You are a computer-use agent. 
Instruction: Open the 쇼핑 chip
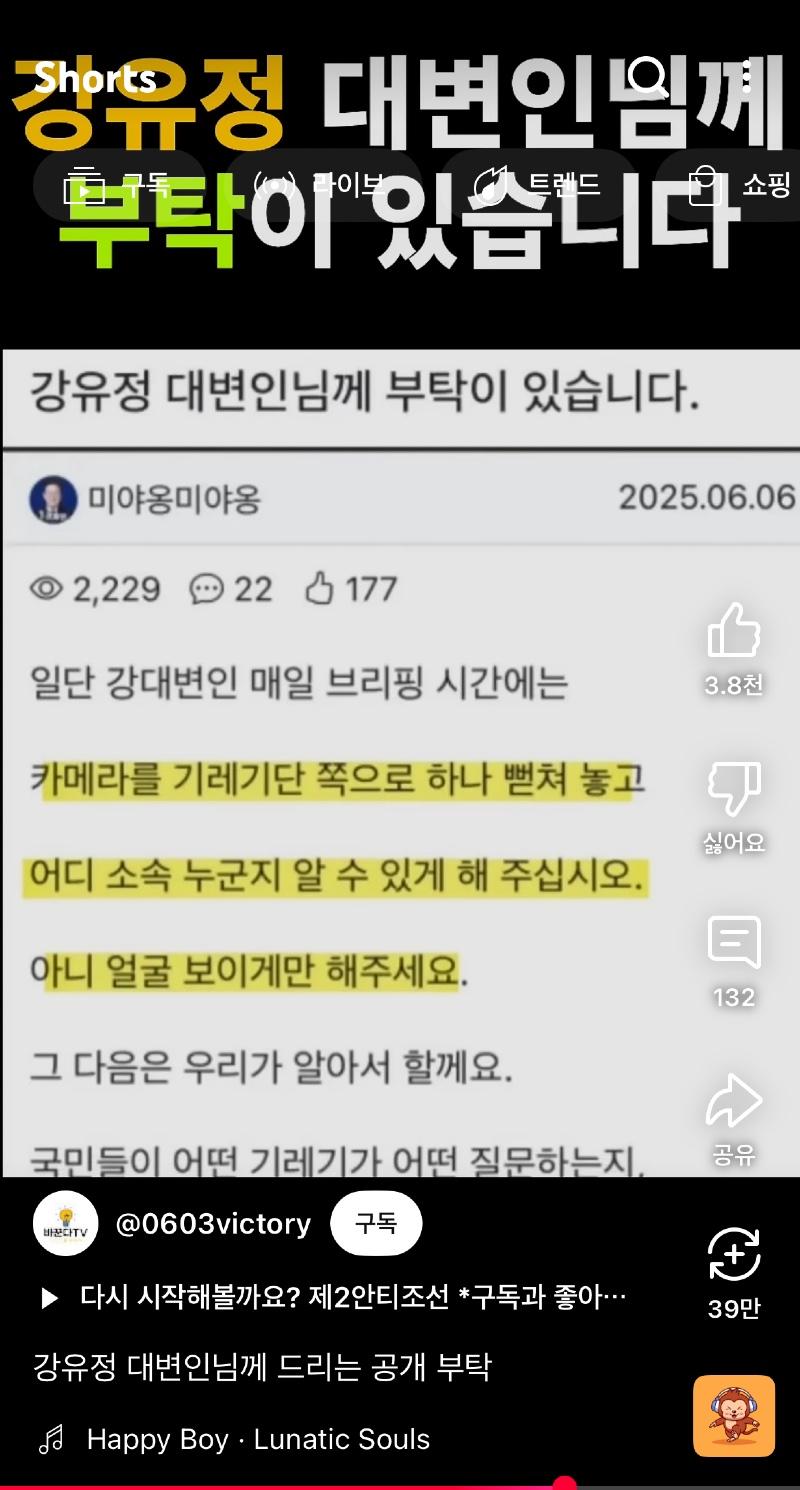click(x=740, y=185)
